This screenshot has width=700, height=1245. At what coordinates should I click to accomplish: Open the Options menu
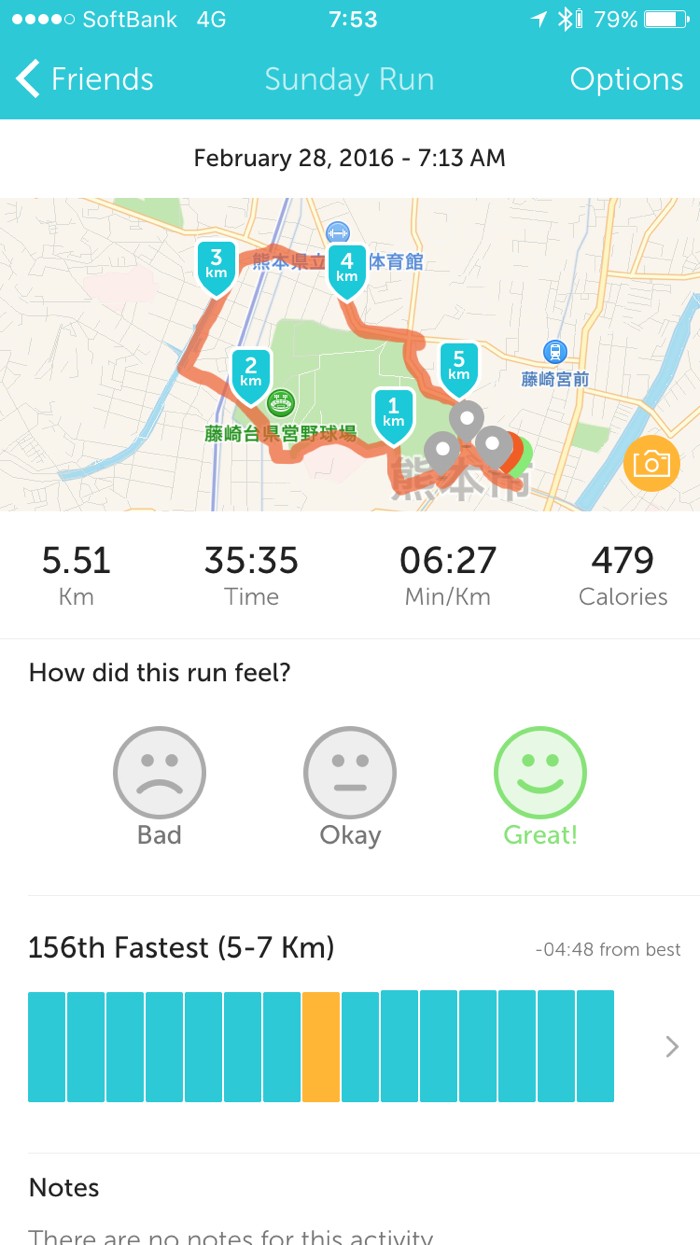click(626, 79)
